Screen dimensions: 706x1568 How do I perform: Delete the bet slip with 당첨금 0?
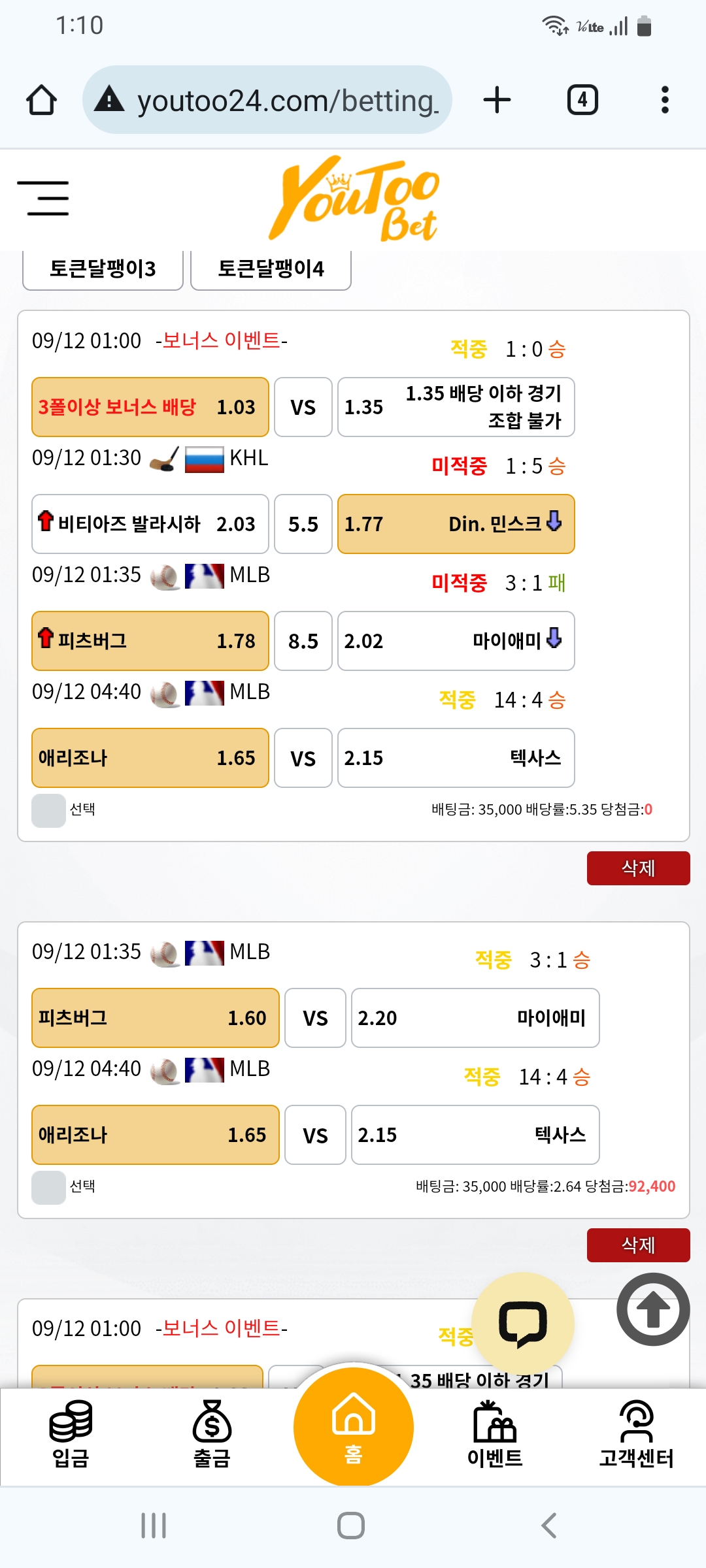(x=638, y=868)
